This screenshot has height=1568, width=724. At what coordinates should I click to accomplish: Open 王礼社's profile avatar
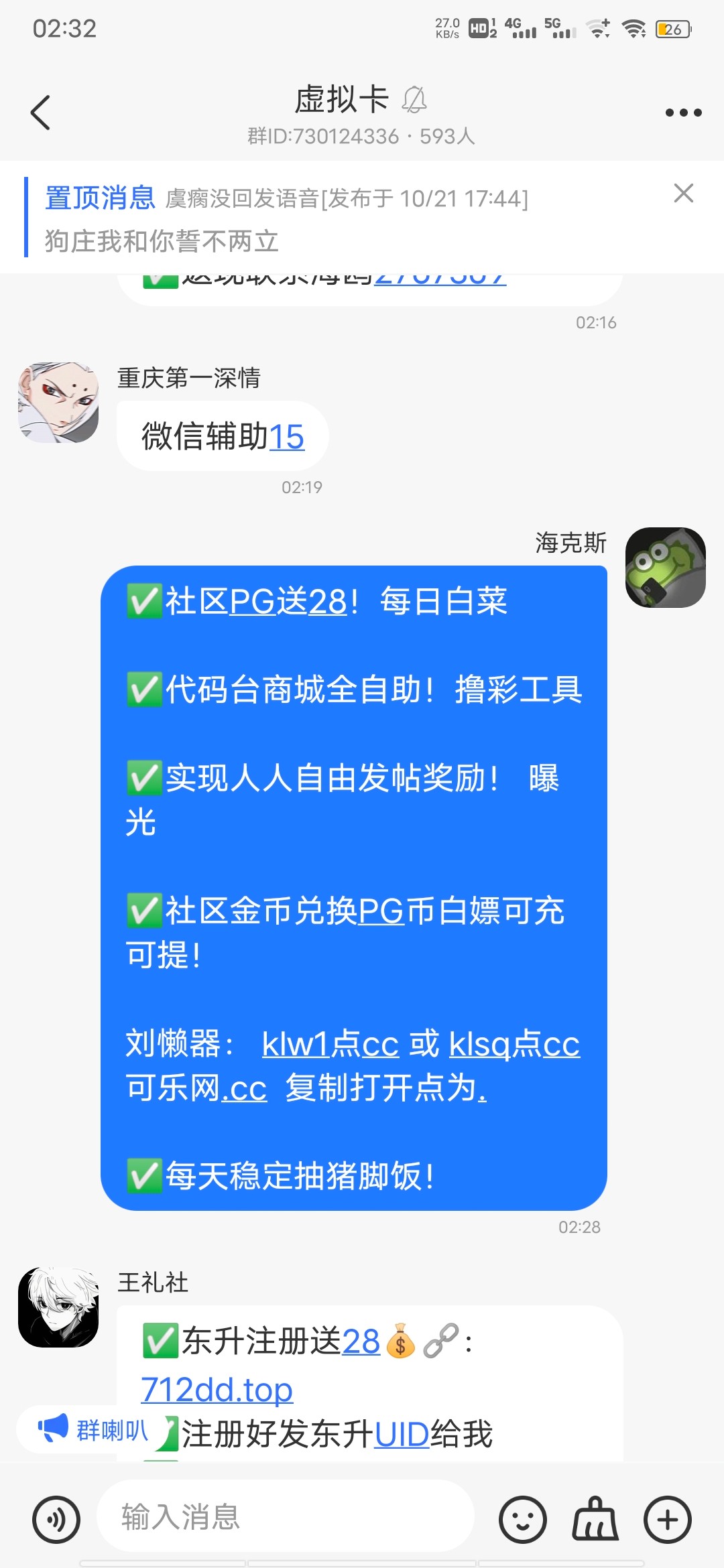pos(58,1307)
